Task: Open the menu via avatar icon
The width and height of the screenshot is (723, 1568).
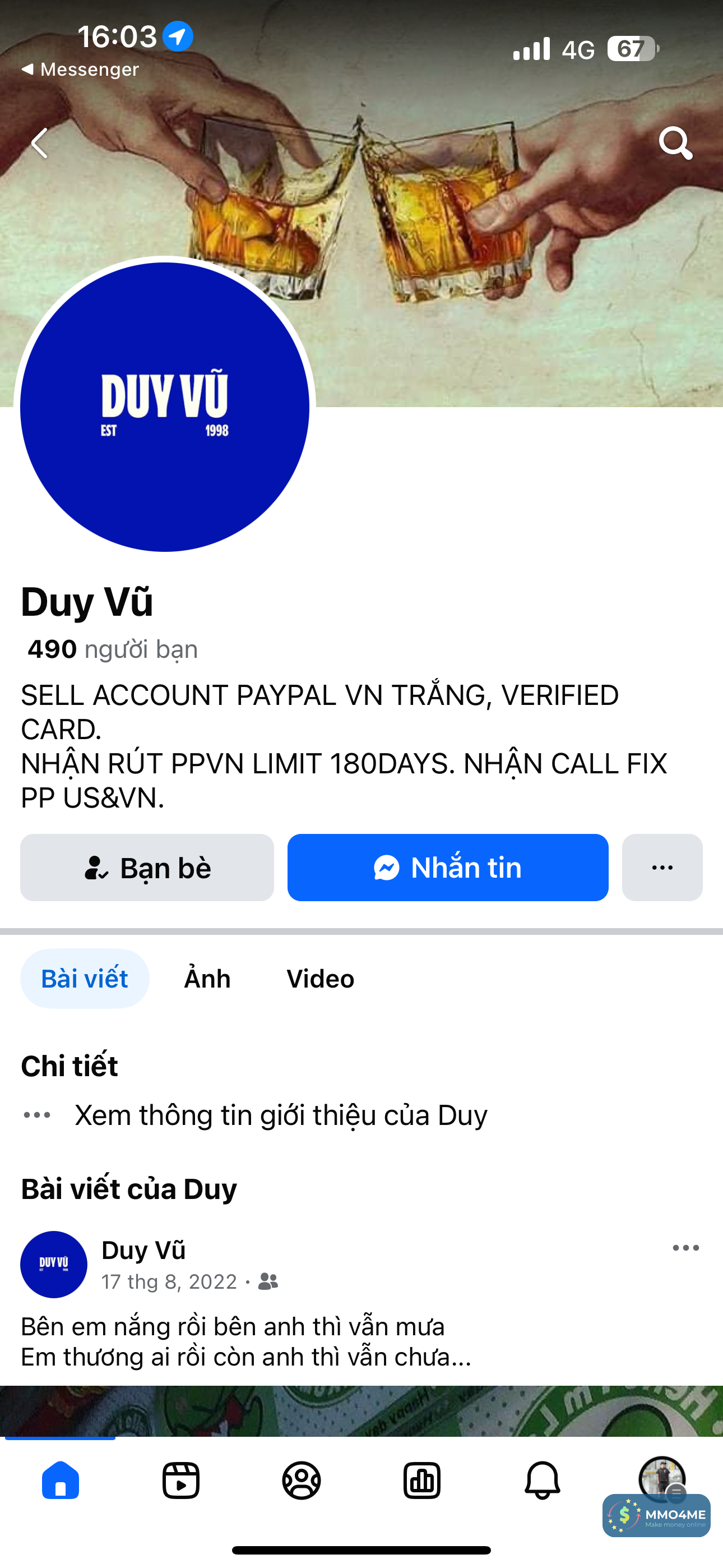Action: [661, 1478]
